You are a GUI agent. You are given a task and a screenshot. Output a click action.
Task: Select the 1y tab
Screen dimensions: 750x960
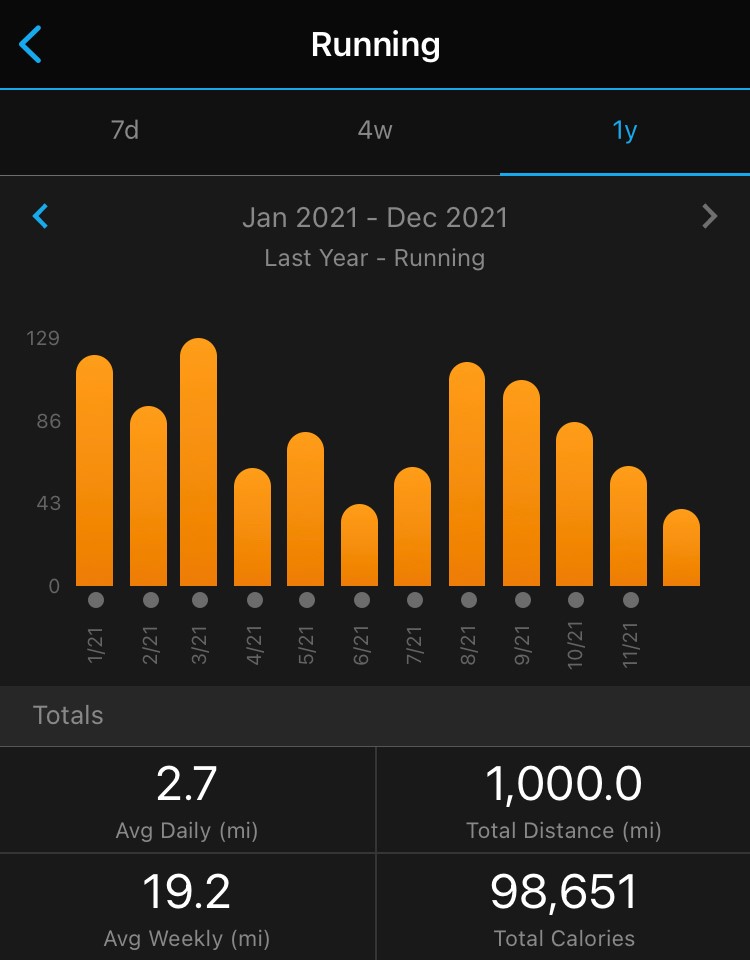tap(625, 131)
